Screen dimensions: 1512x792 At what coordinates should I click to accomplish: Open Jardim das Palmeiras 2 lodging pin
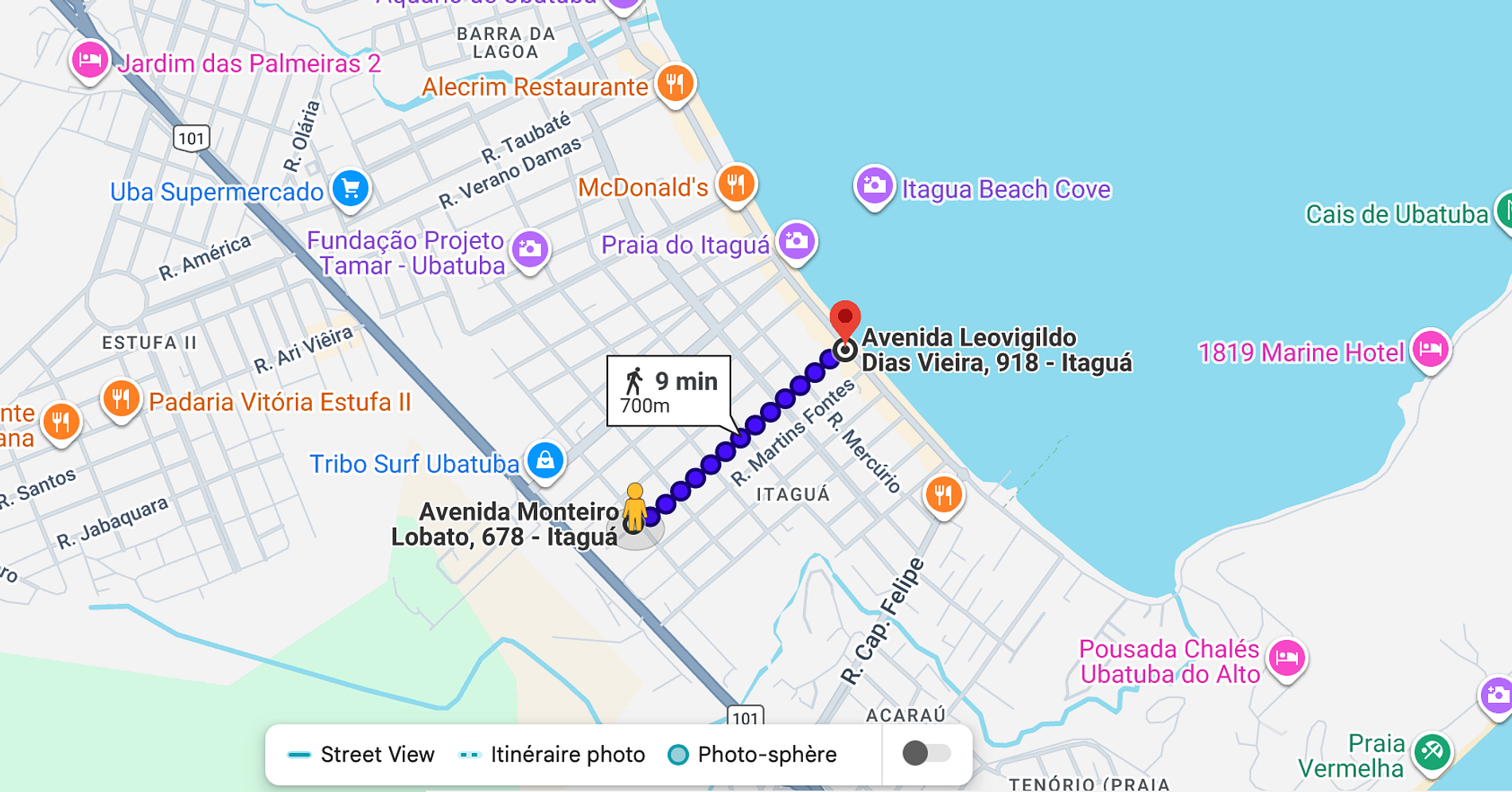pos(89,60)
